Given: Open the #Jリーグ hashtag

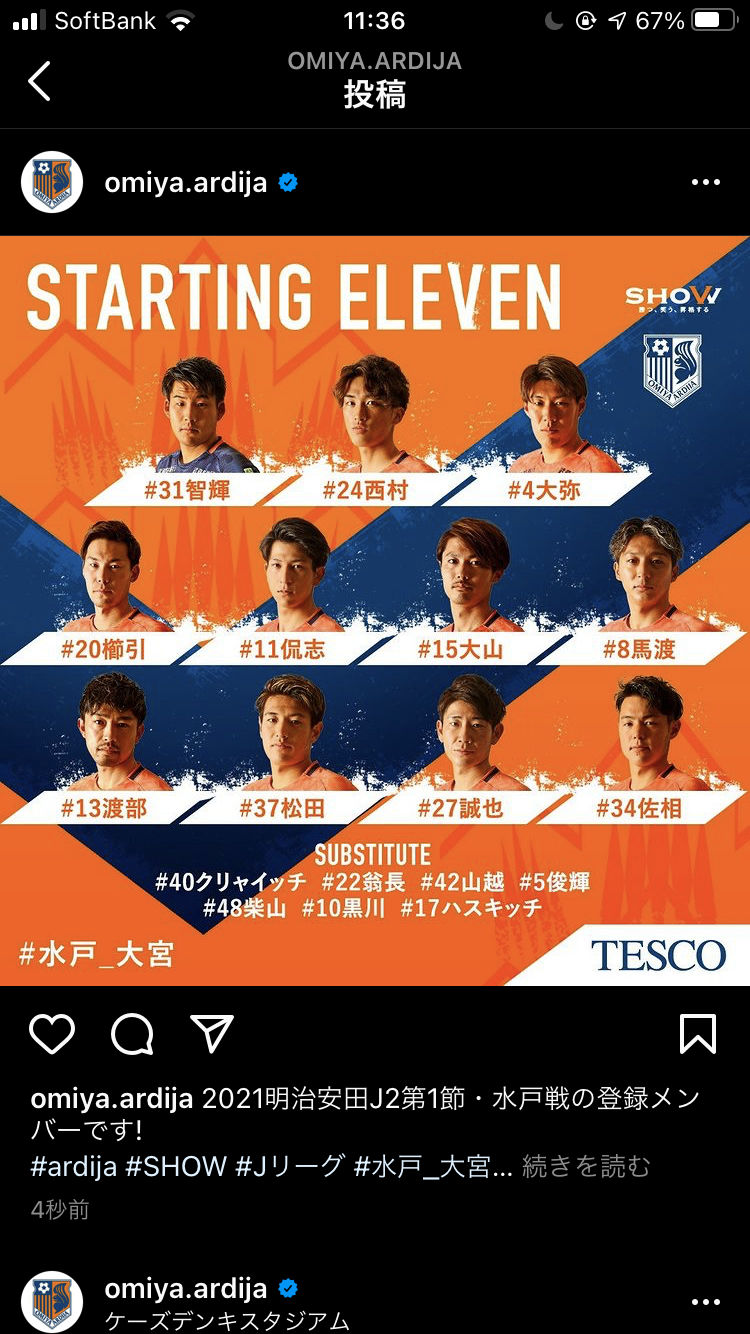Looking at the screenshot, I should (290, 1166).
